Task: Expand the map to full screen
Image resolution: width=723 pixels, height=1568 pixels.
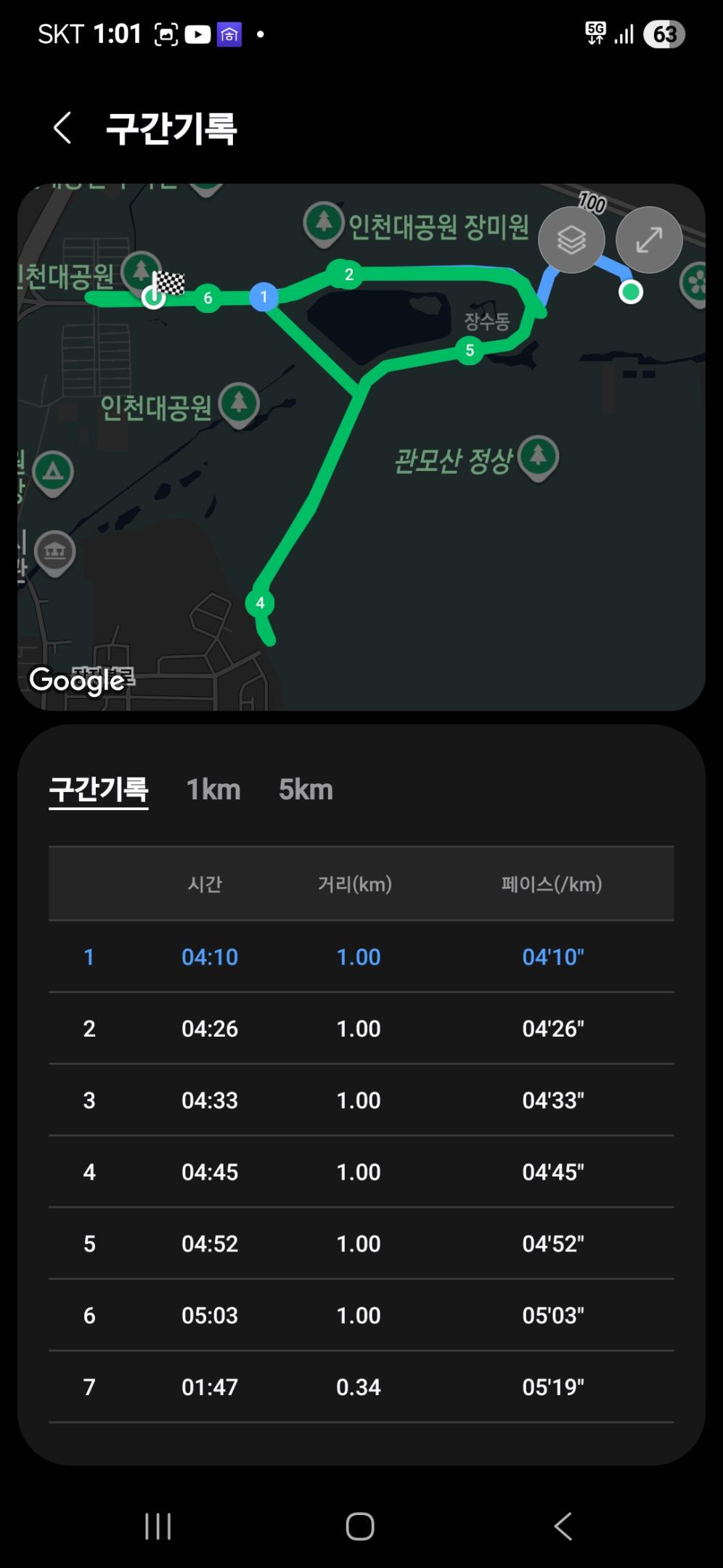Action: click(648, 240)
